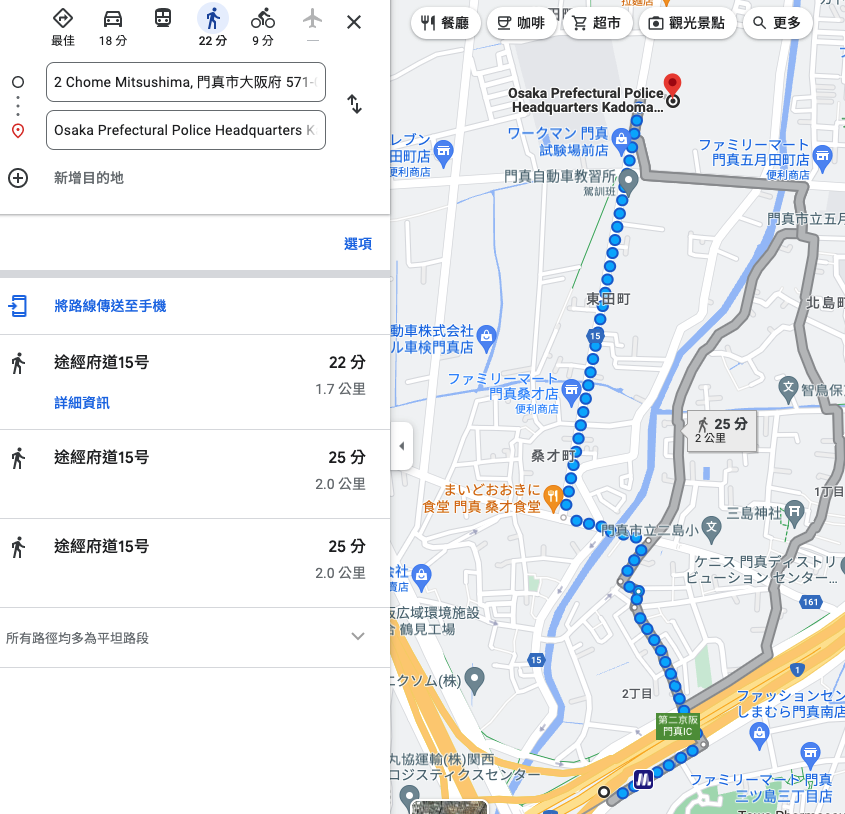Close the directions panel
Screen dimensions: 845x814
pos(354,22)
